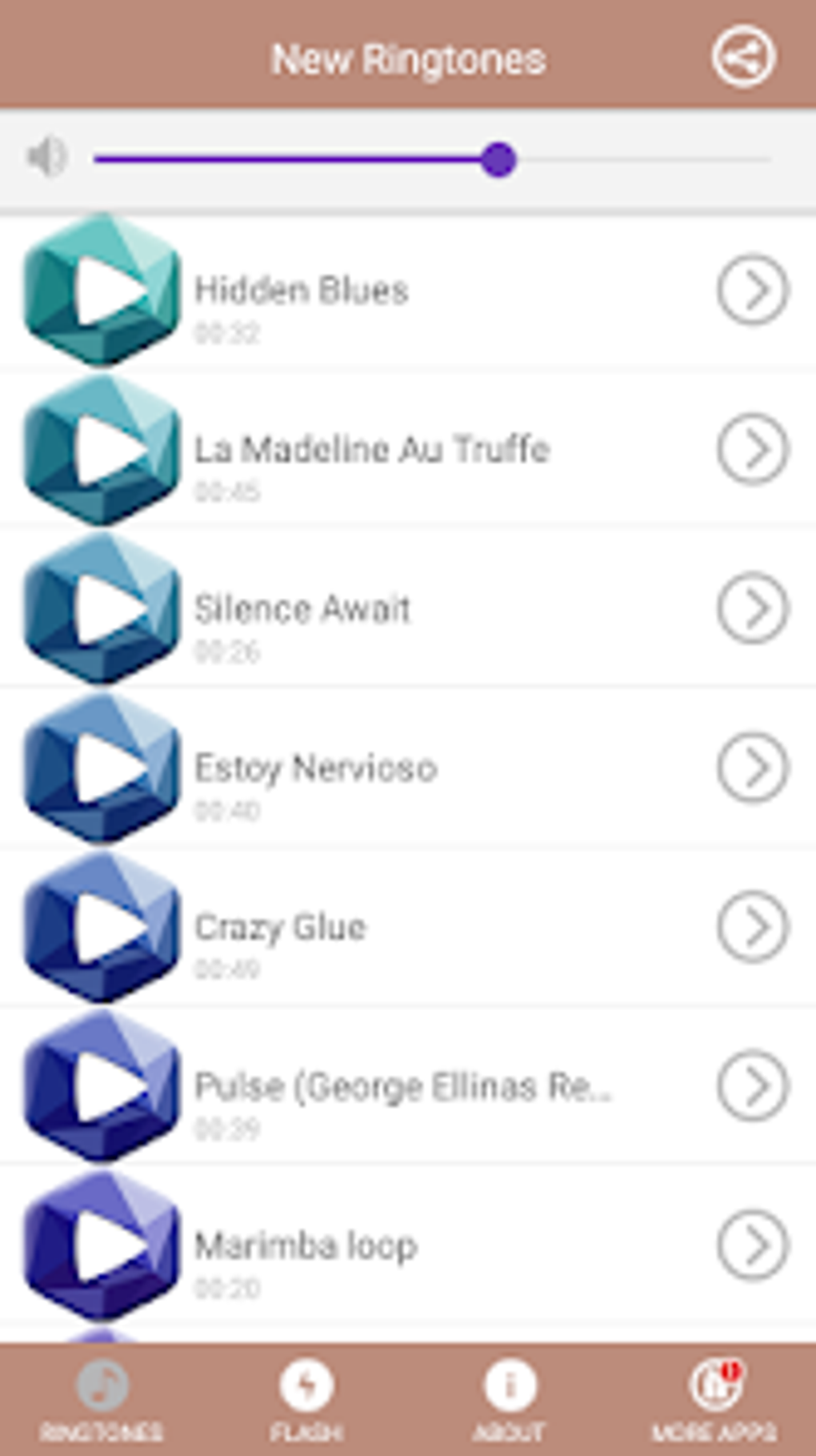816x1456 pixels.
Task: Open options arrow for Pulse ringtone
Action: point(753,1085)
